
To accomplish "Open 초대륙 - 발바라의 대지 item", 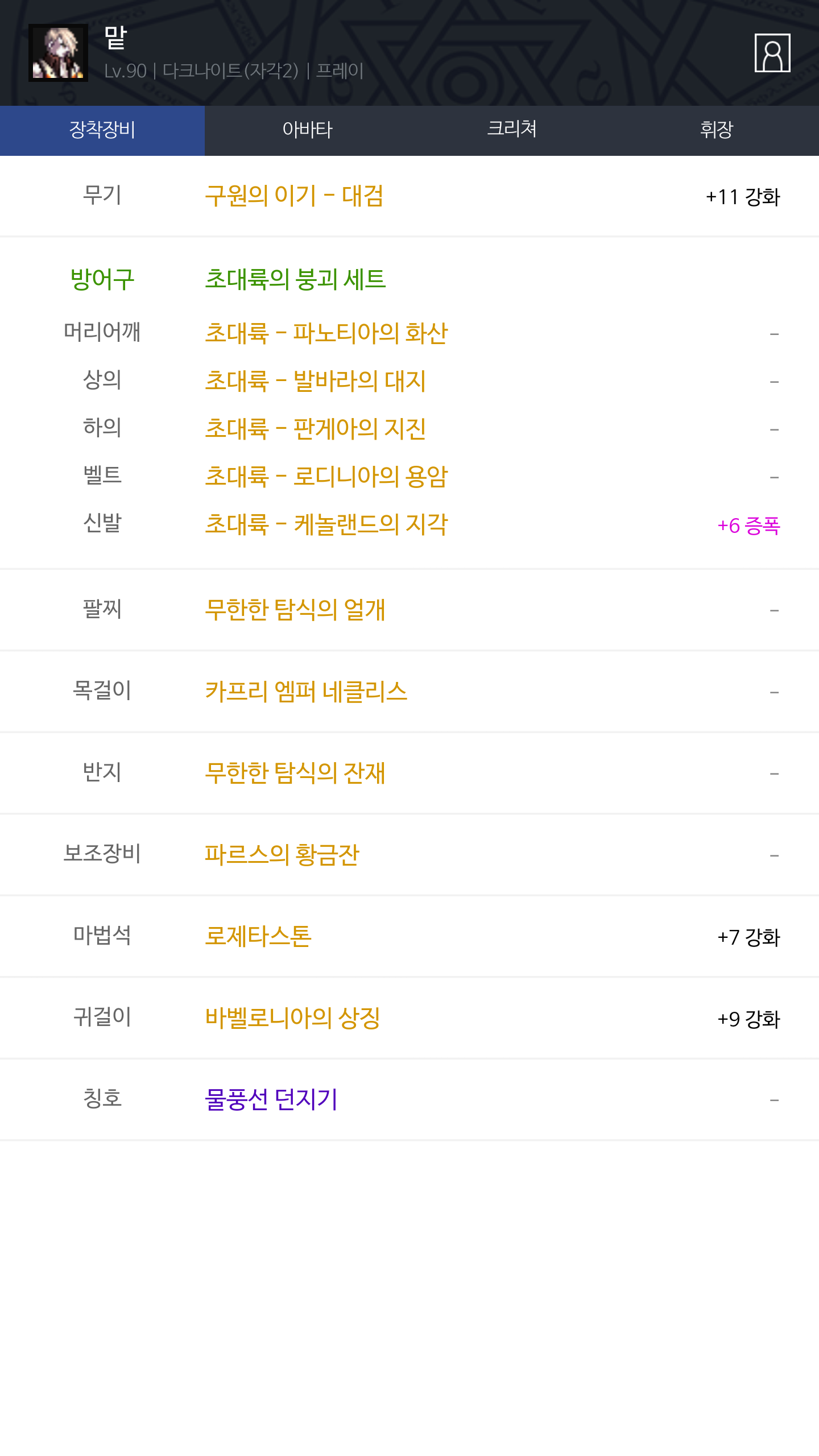I will (315, 381).
